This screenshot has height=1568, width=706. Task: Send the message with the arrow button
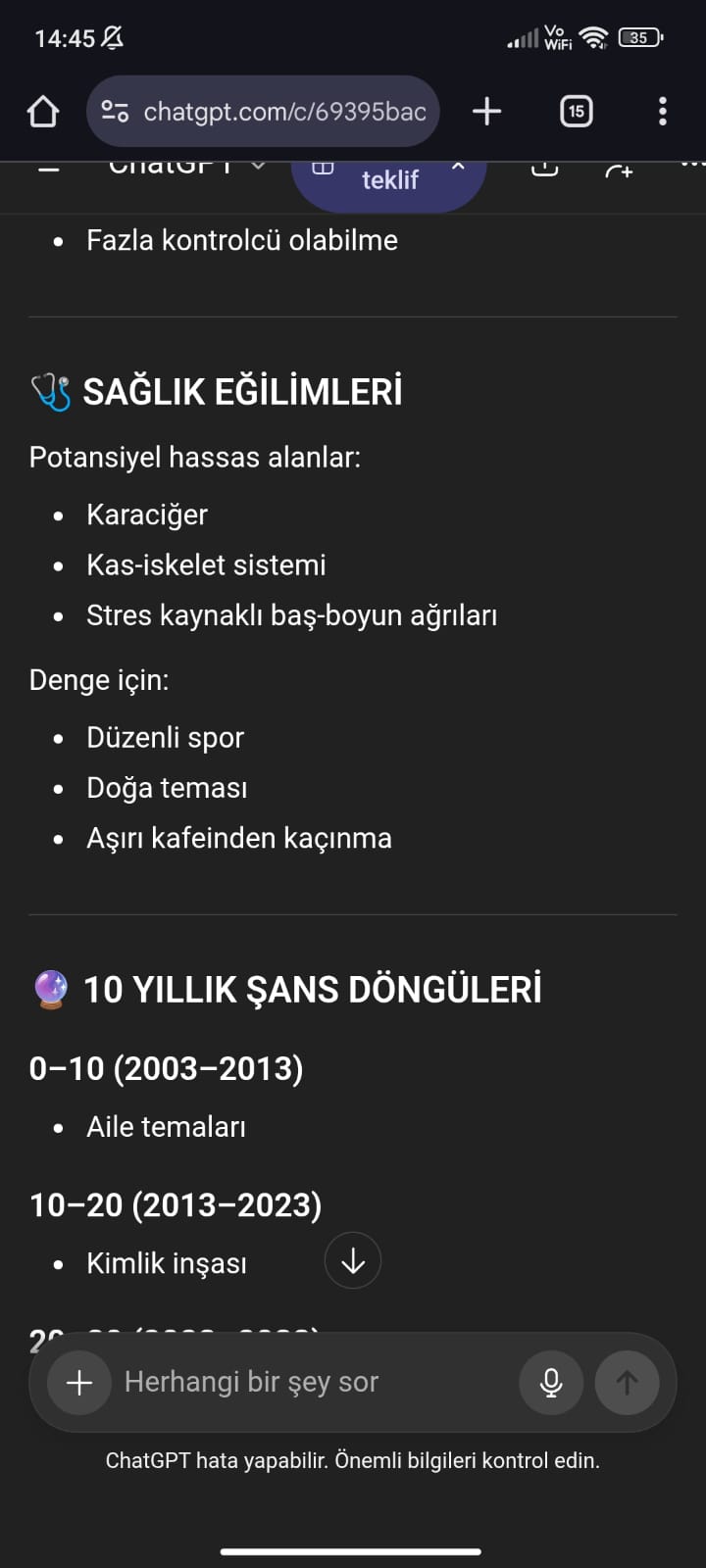627,1382
